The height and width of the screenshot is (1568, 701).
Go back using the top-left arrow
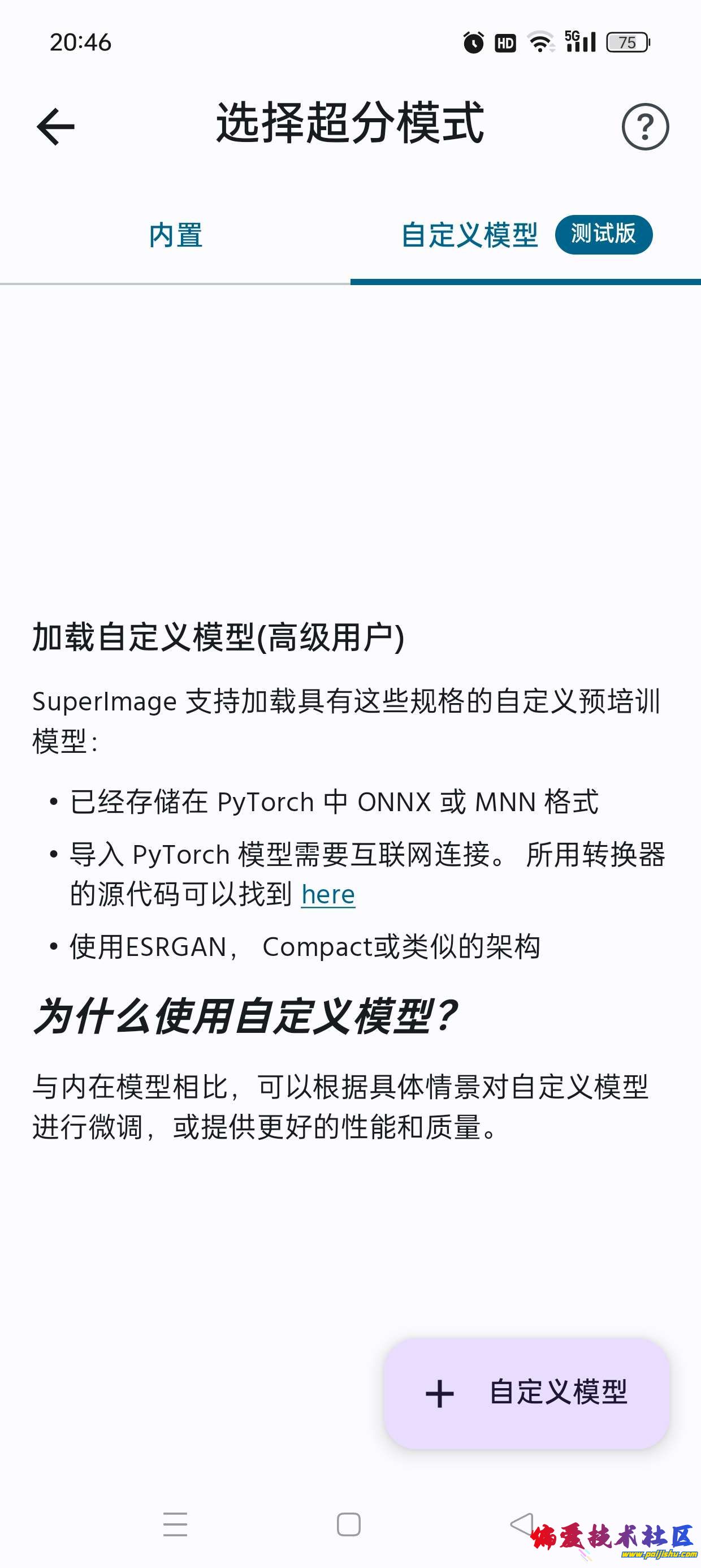coord(55,127)
